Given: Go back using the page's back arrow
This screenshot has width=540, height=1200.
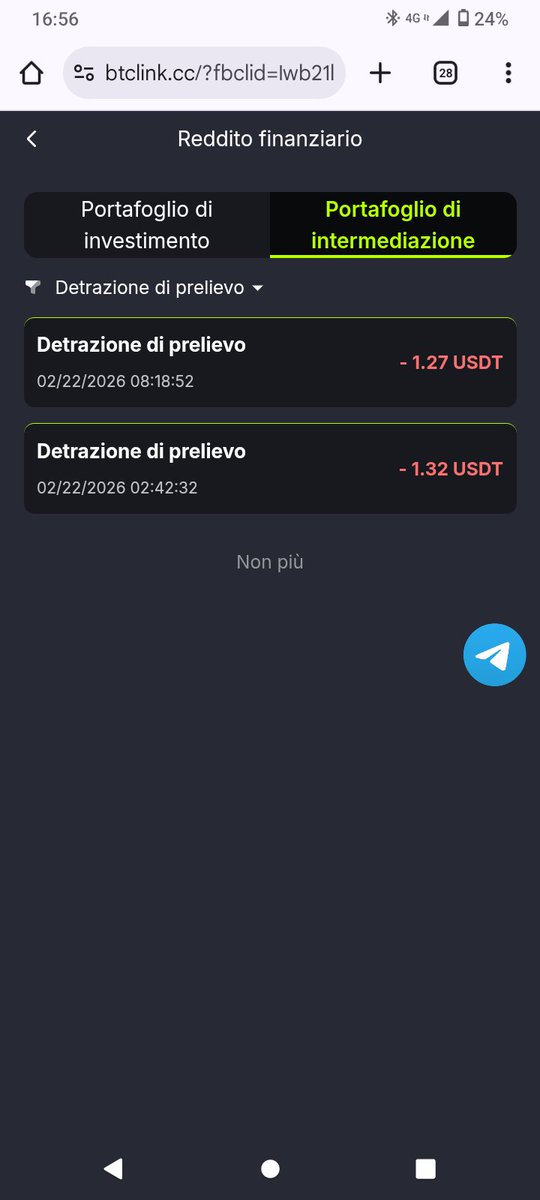Looking at the screenshot, I should [x=32, y=139].
